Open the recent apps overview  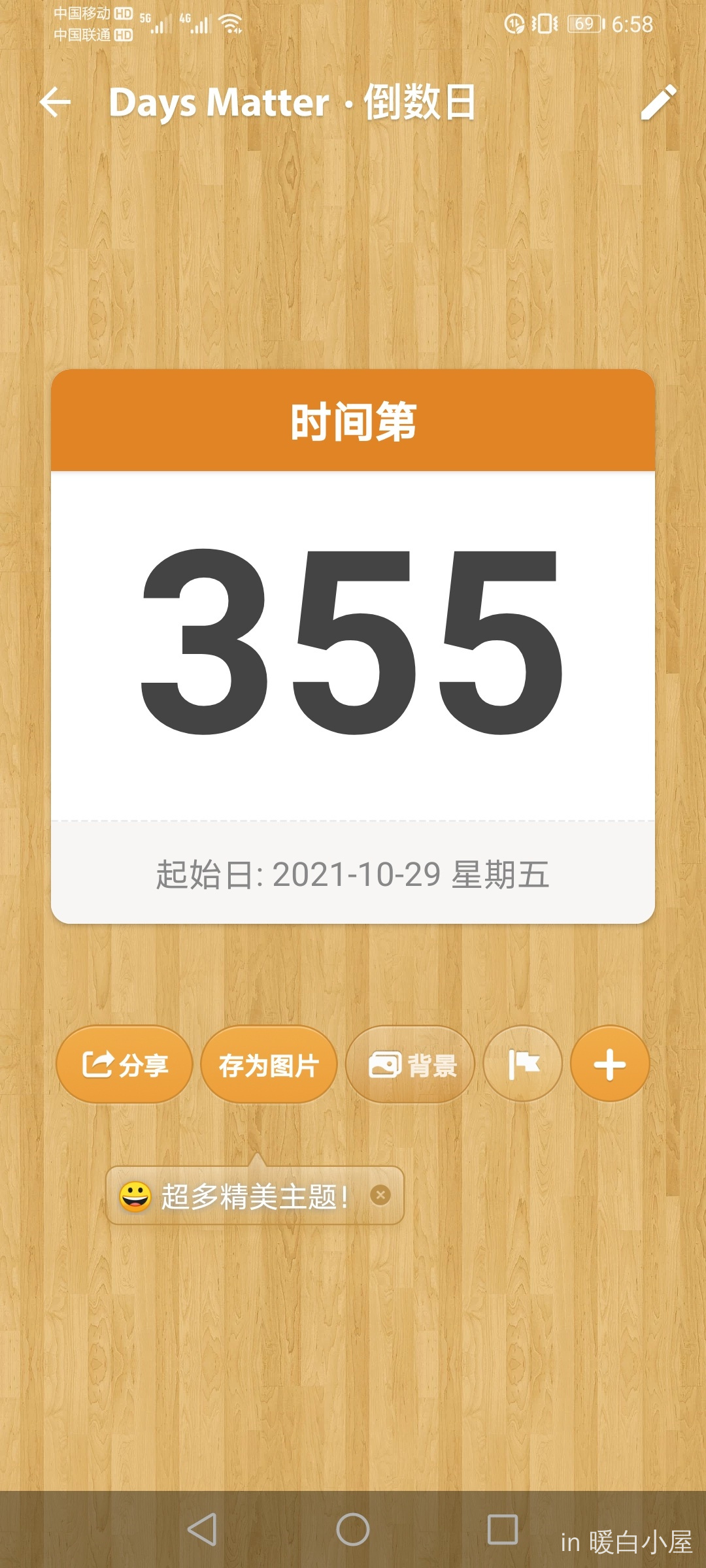click(503, 1529)
